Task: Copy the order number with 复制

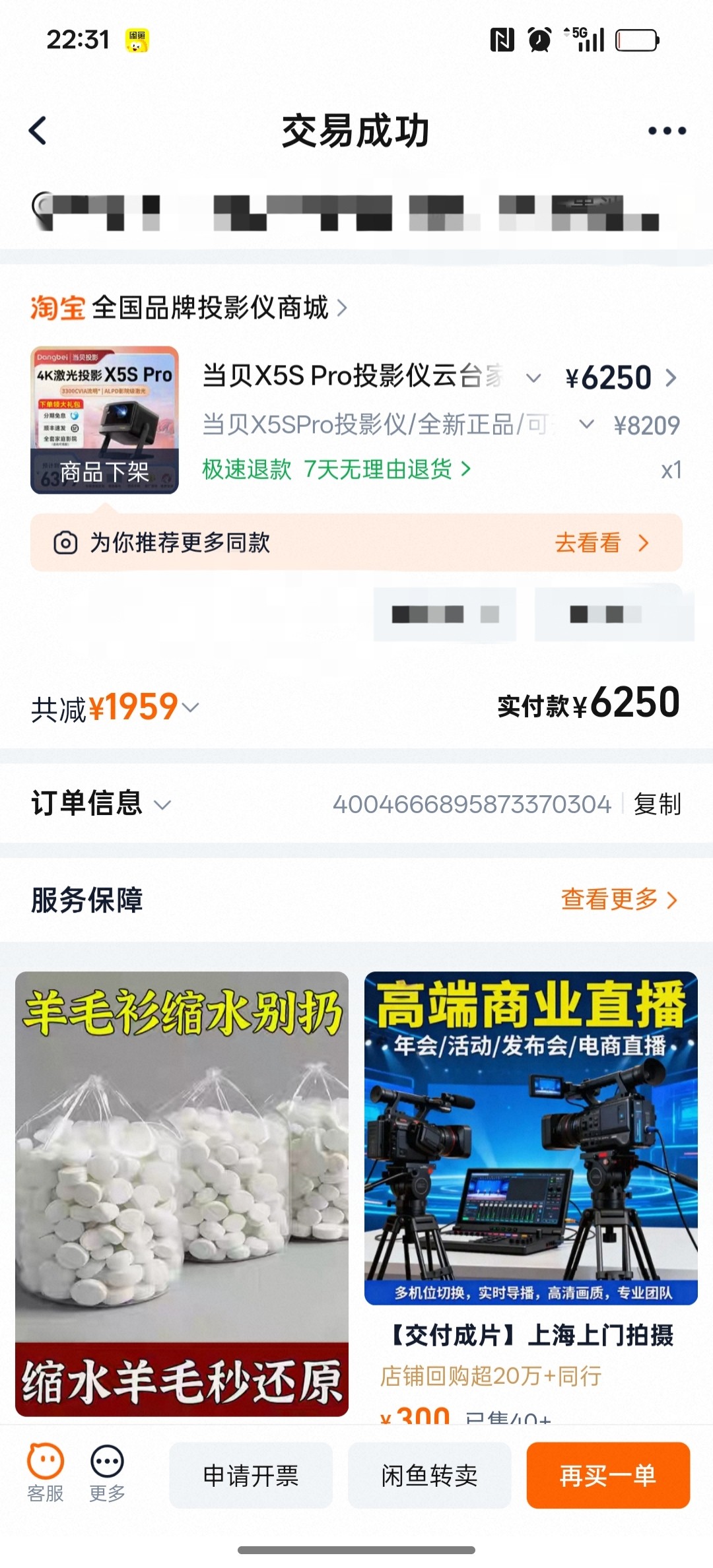Action: (657, 804)
